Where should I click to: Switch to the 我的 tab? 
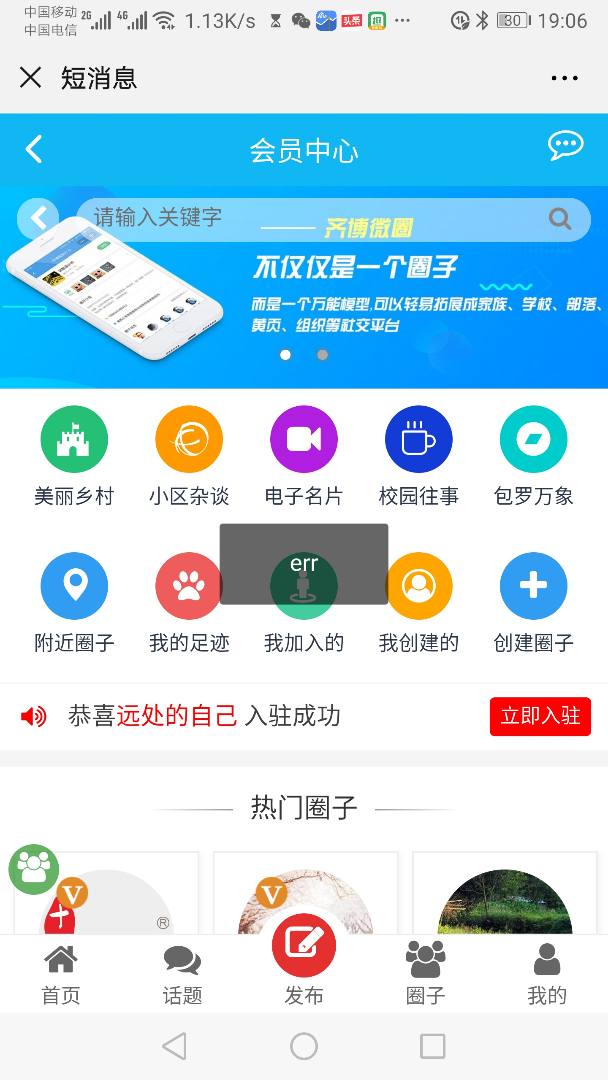[x=547, y=974]
